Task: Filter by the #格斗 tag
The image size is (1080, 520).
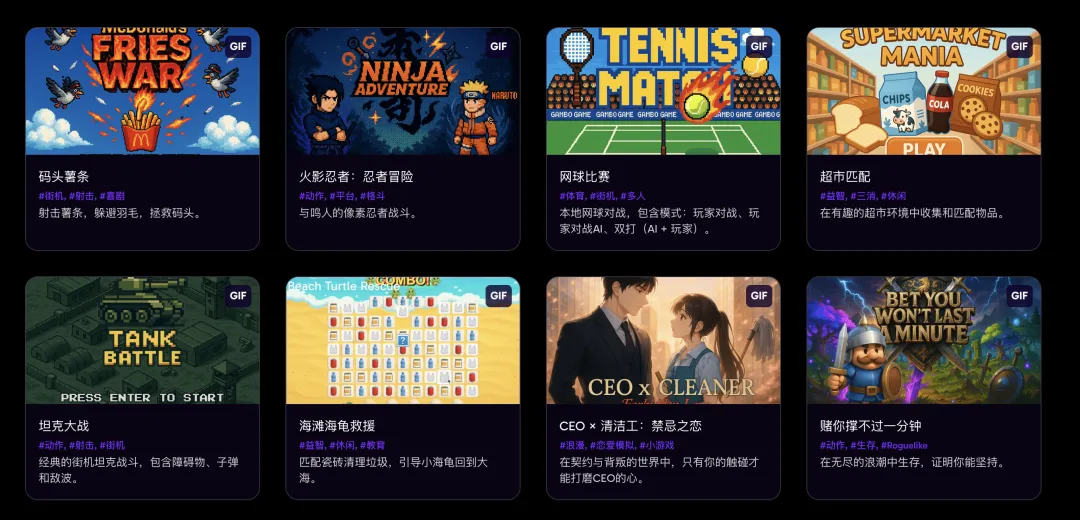Action: click(372, 196)
